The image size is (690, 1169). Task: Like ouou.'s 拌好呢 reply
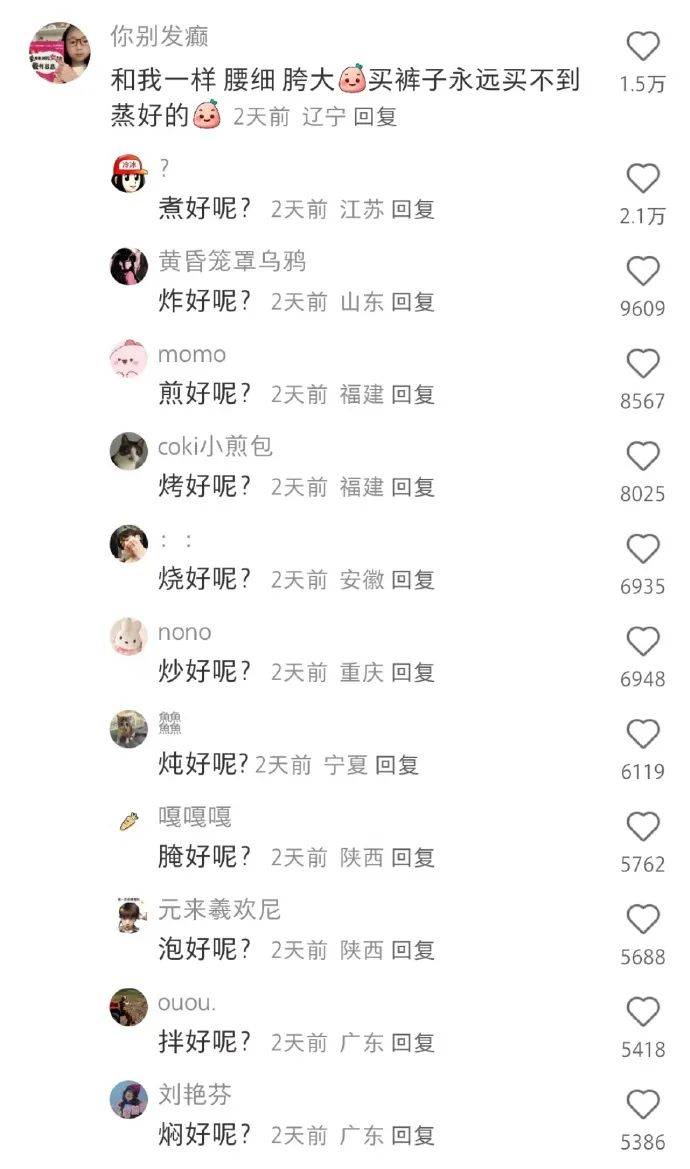(x=643, y=1013)
